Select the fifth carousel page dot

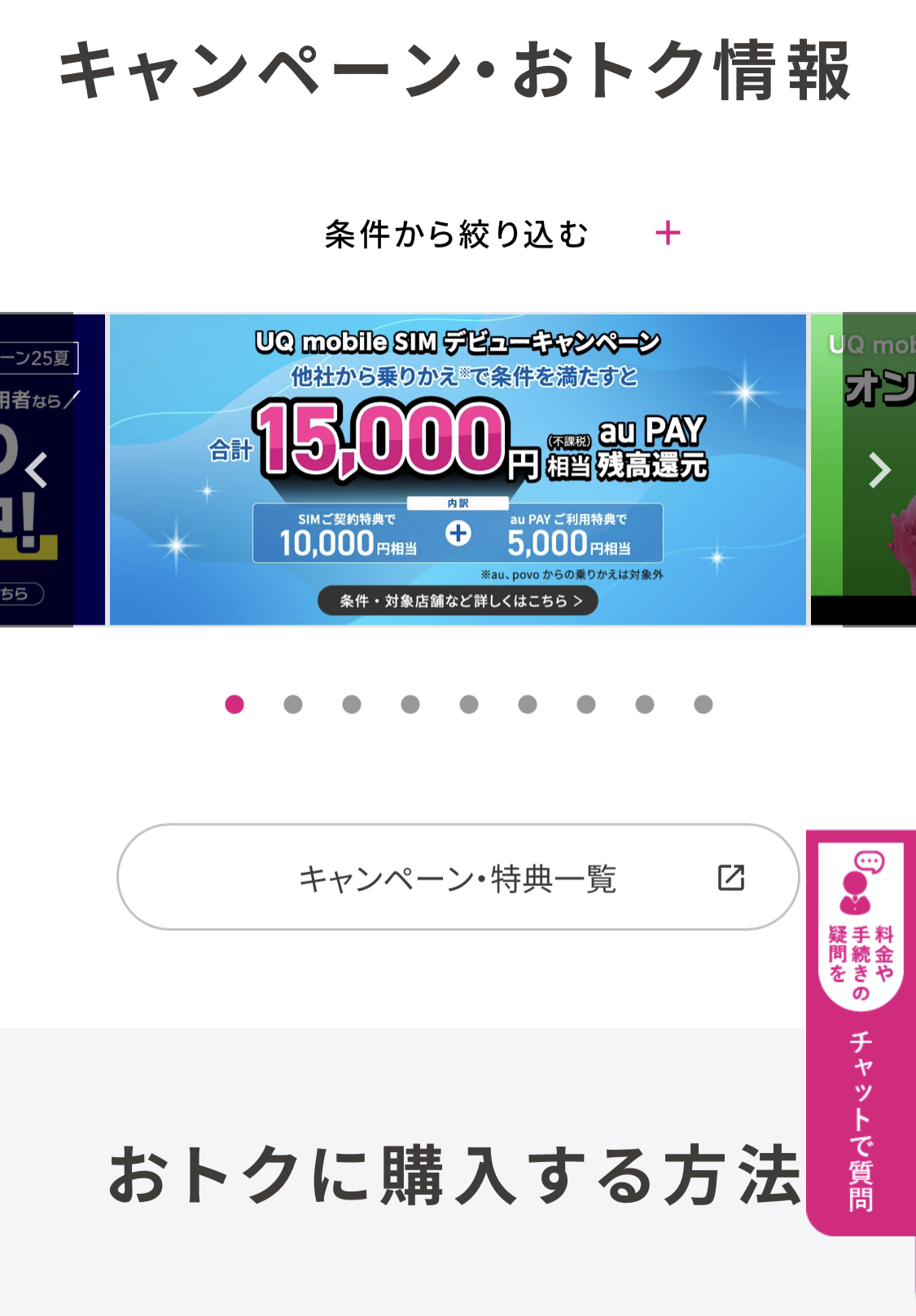469,704
